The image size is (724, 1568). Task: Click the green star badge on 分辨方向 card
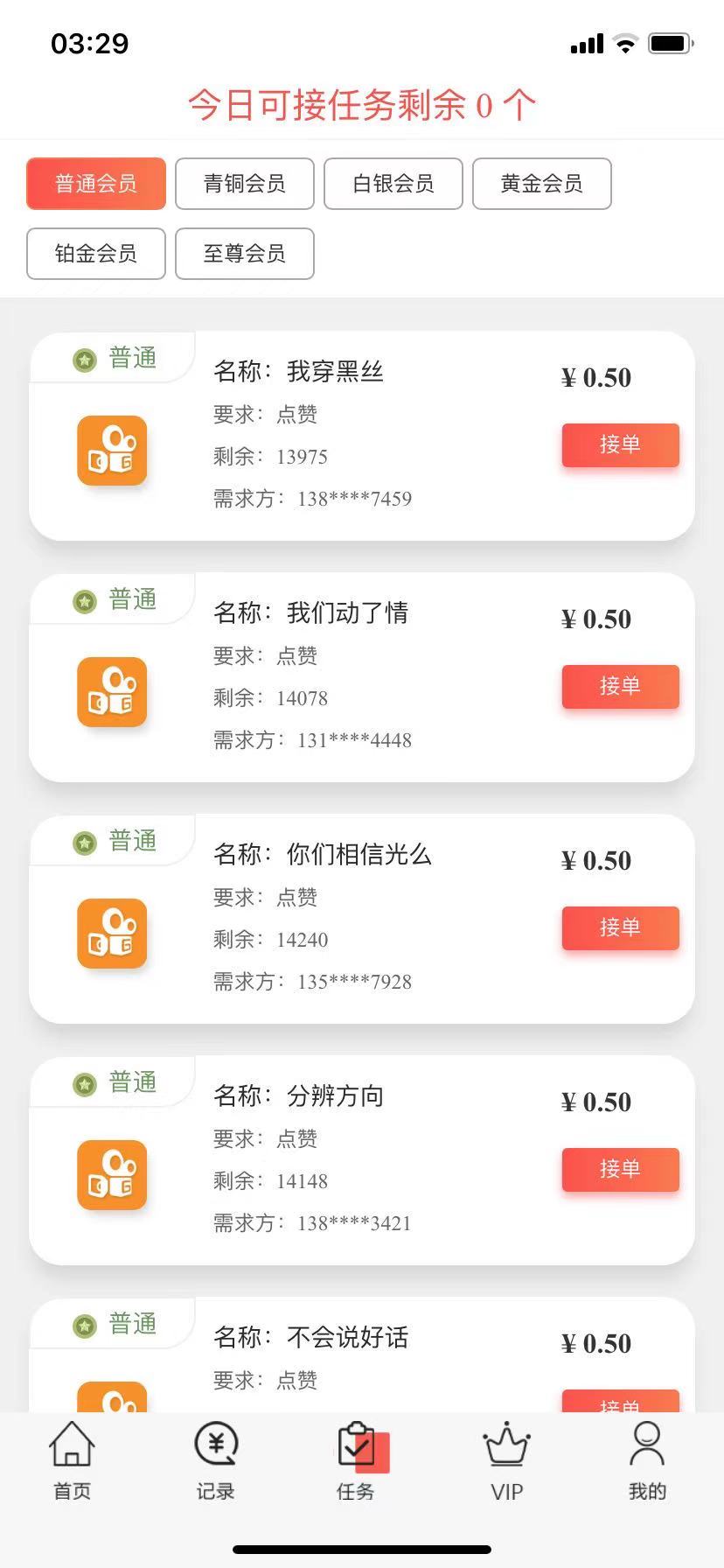pyautogui.click(x=84, y=1083)
